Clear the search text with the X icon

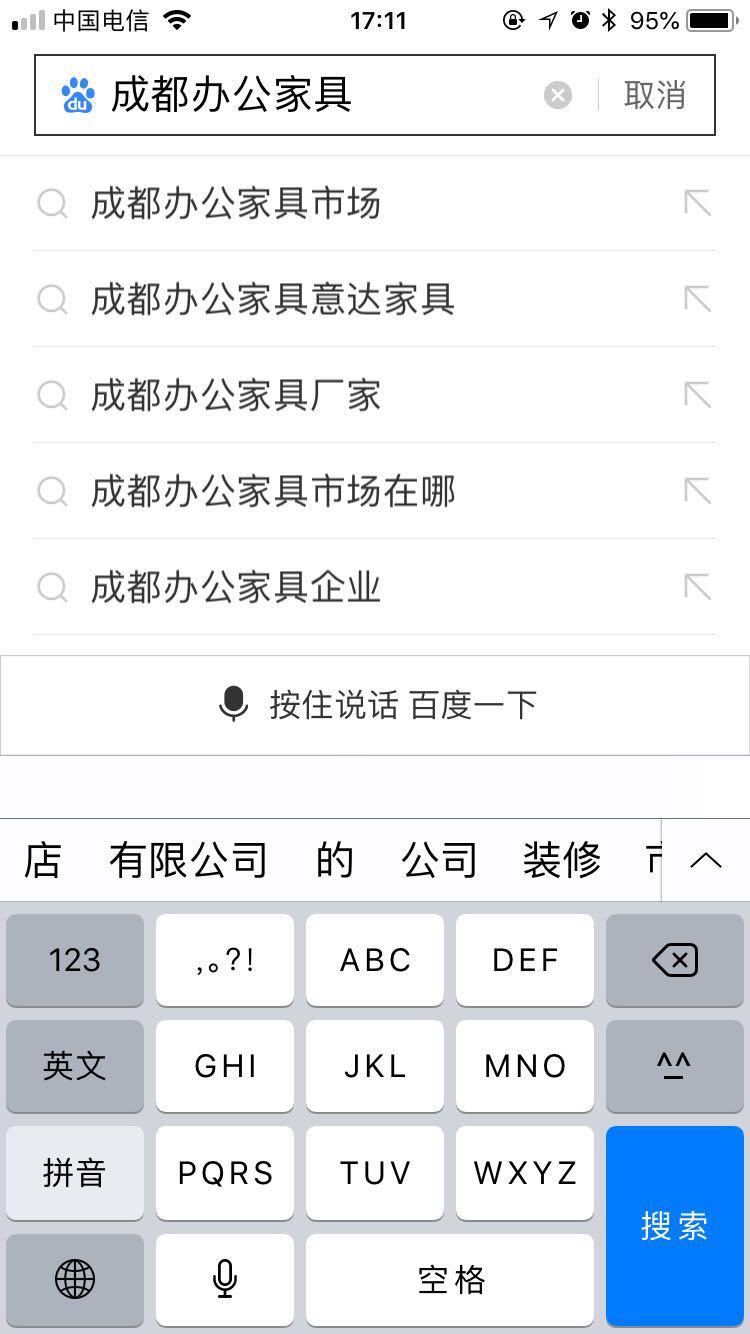558,95
